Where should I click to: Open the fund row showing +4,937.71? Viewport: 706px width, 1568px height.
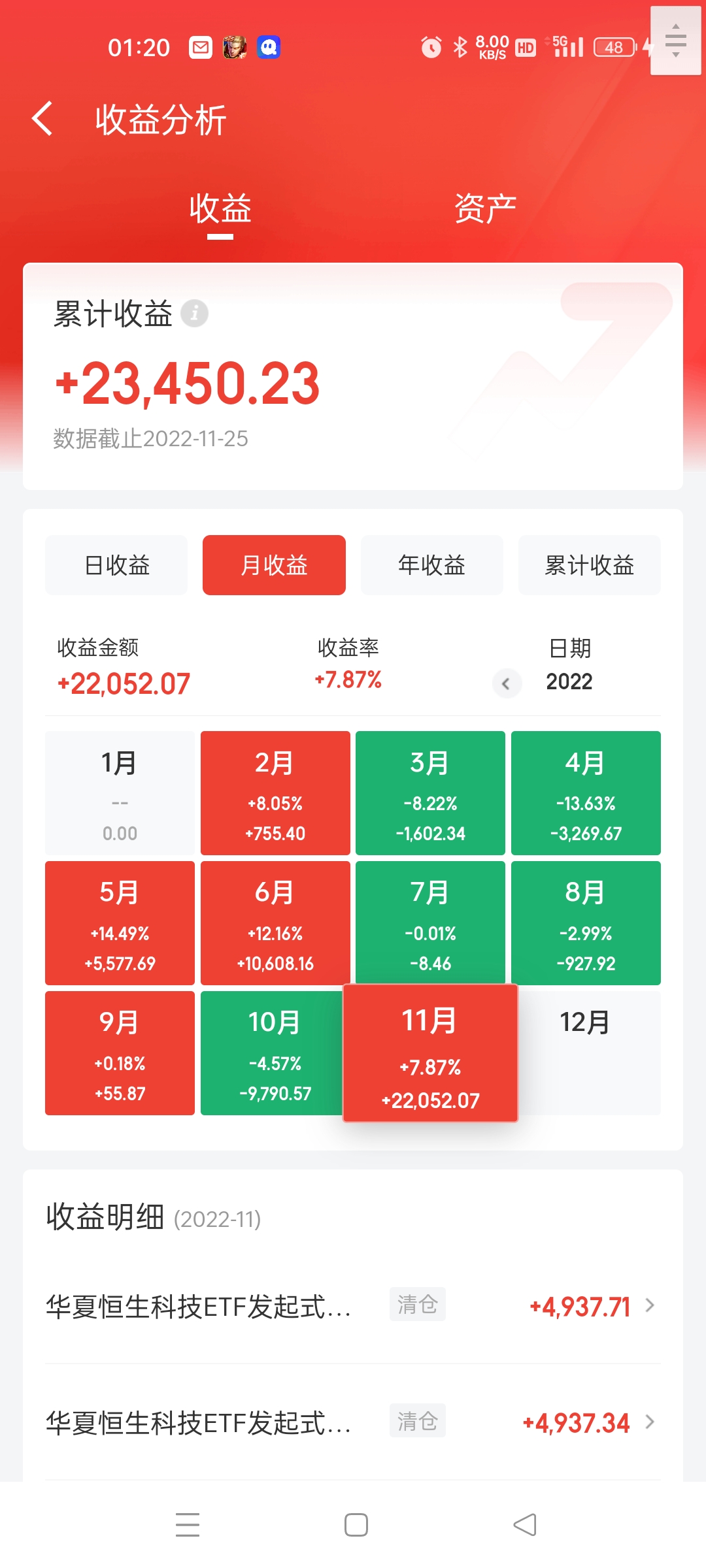(x=353, y=1306)
